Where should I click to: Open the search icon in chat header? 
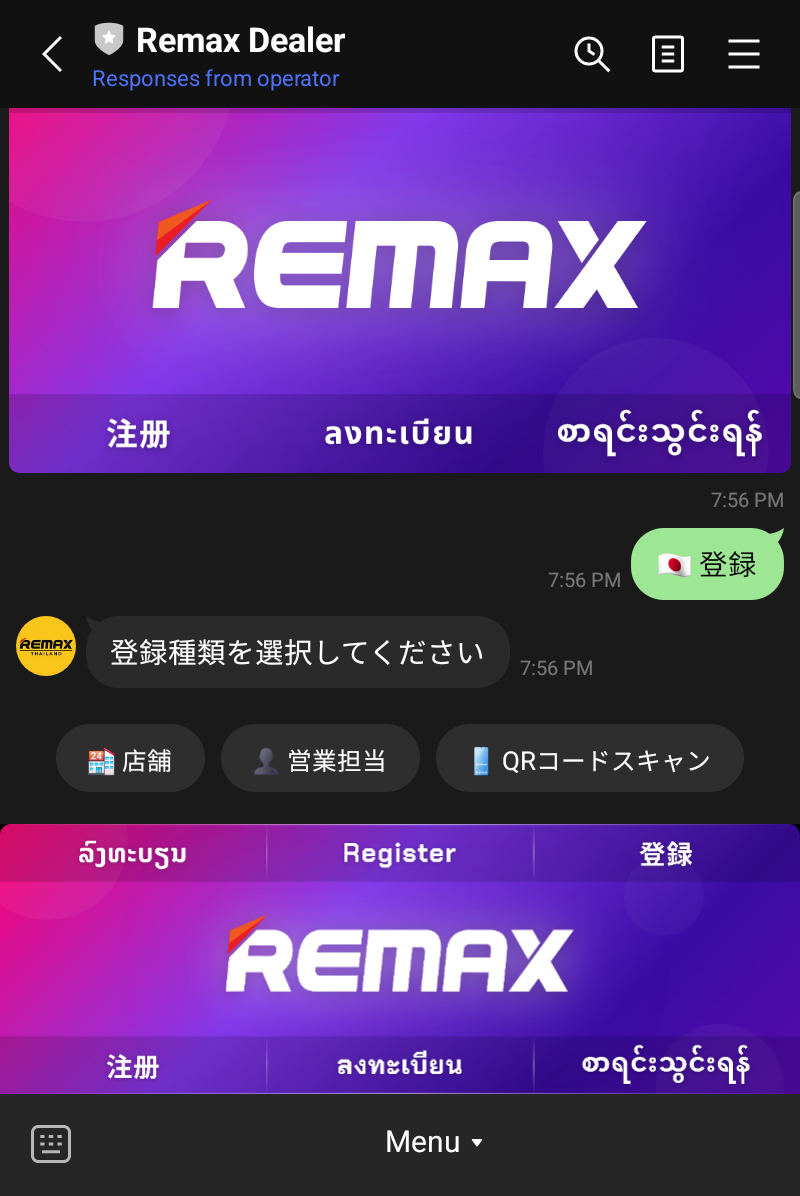pyautogui.click(x=592, y=55)
